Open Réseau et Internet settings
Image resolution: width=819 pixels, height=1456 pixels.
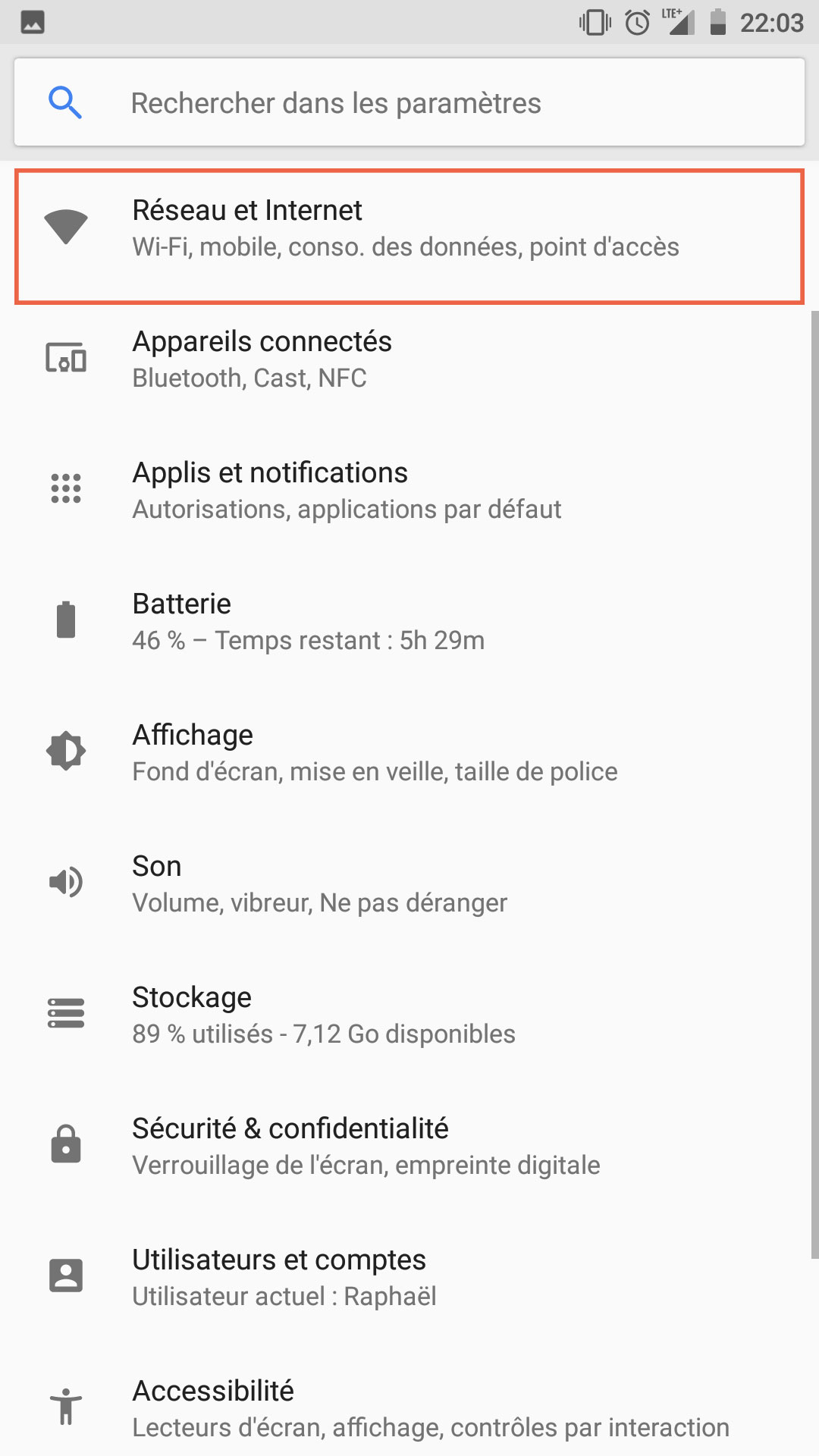[409, 227]
